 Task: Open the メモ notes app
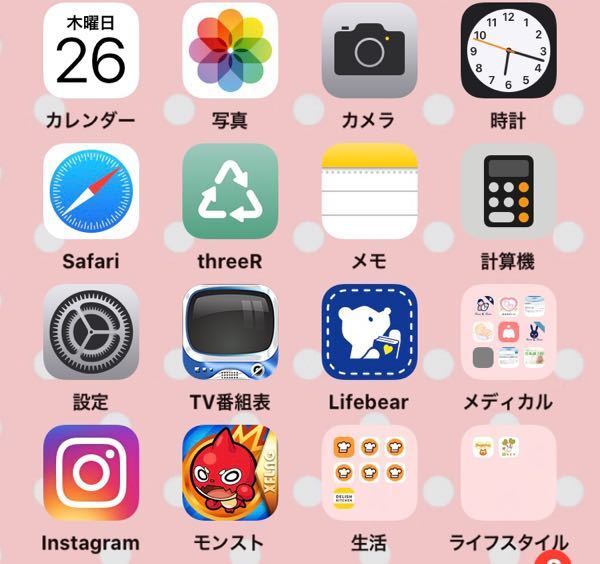[369, 191]
